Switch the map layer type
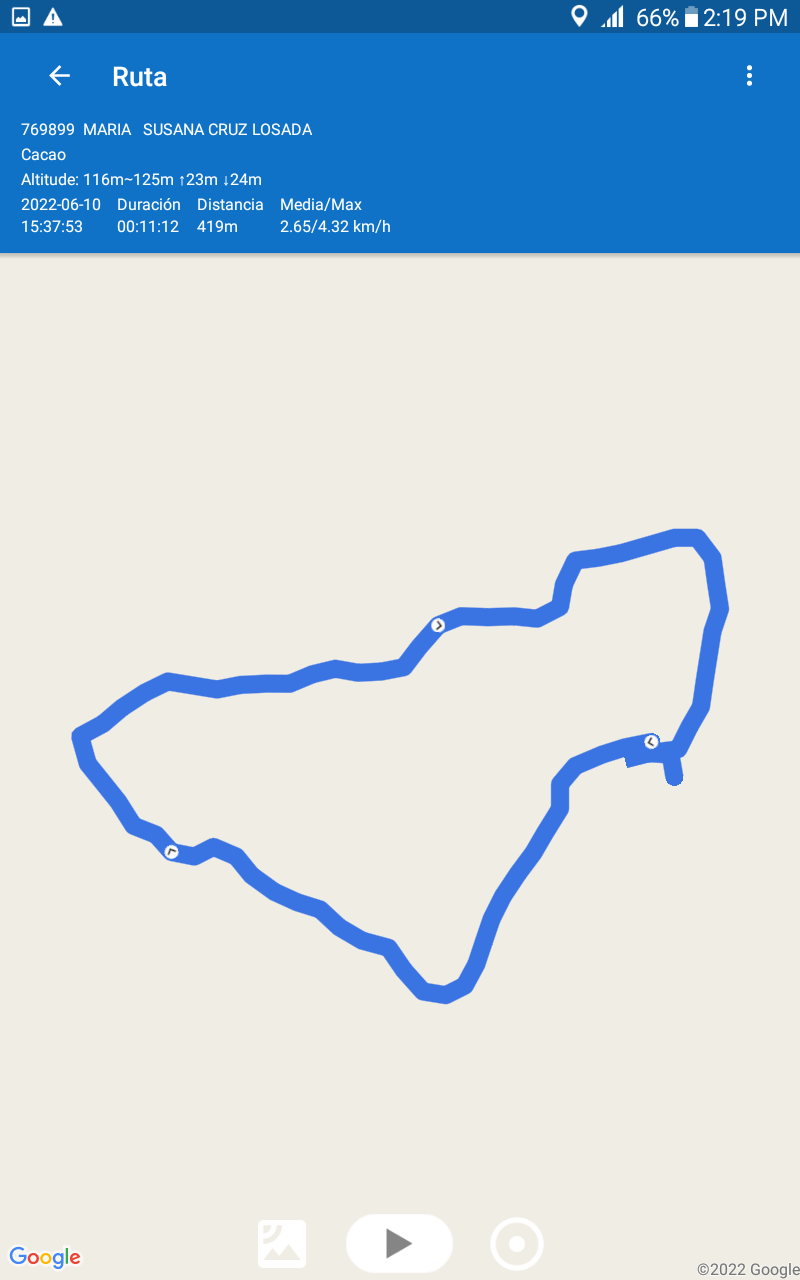 pos(282,1244)
